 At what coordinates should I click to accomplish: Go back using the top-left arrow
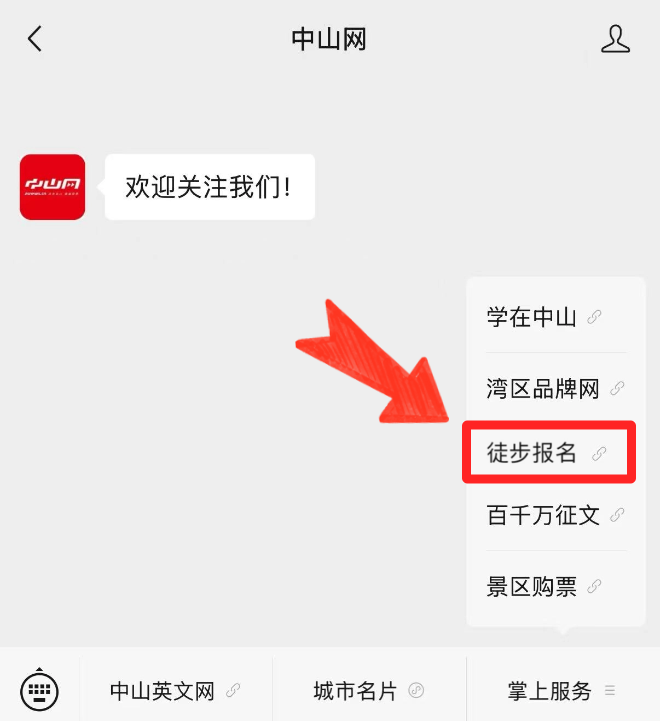click(35, 39)
